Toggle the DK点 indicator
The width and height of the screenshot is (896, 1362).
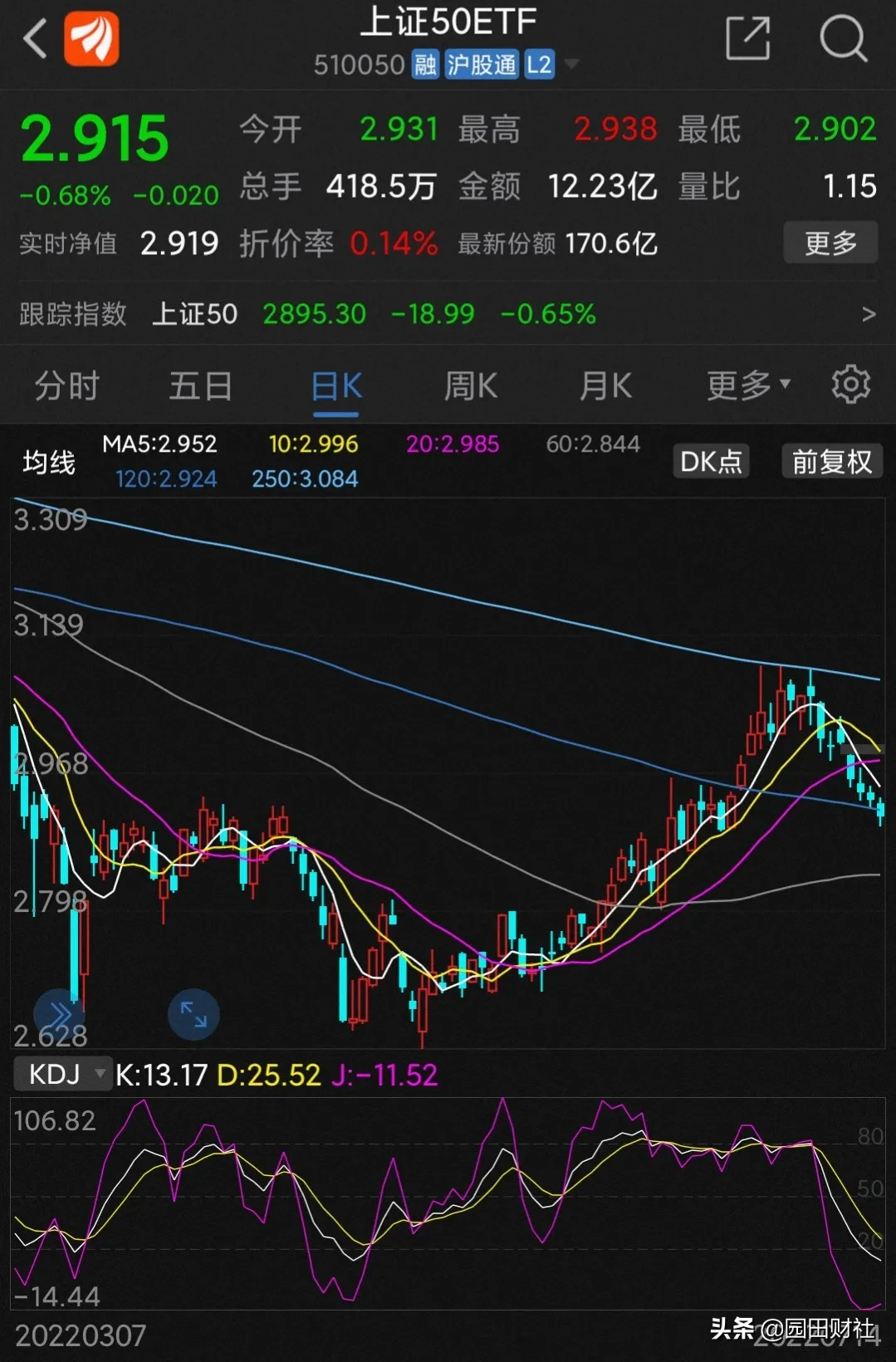(711, 462)
